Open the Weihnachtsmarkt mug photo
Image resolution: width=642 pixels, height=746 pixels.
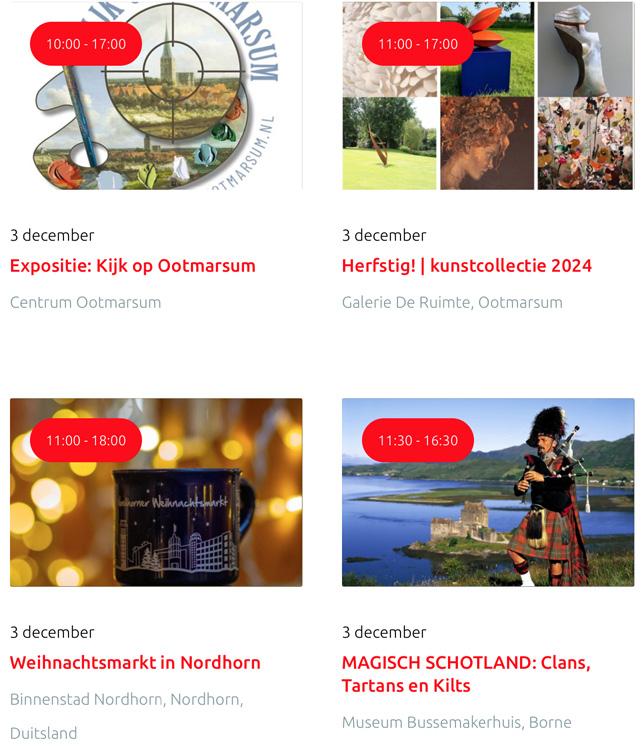(x=156, y=510)
